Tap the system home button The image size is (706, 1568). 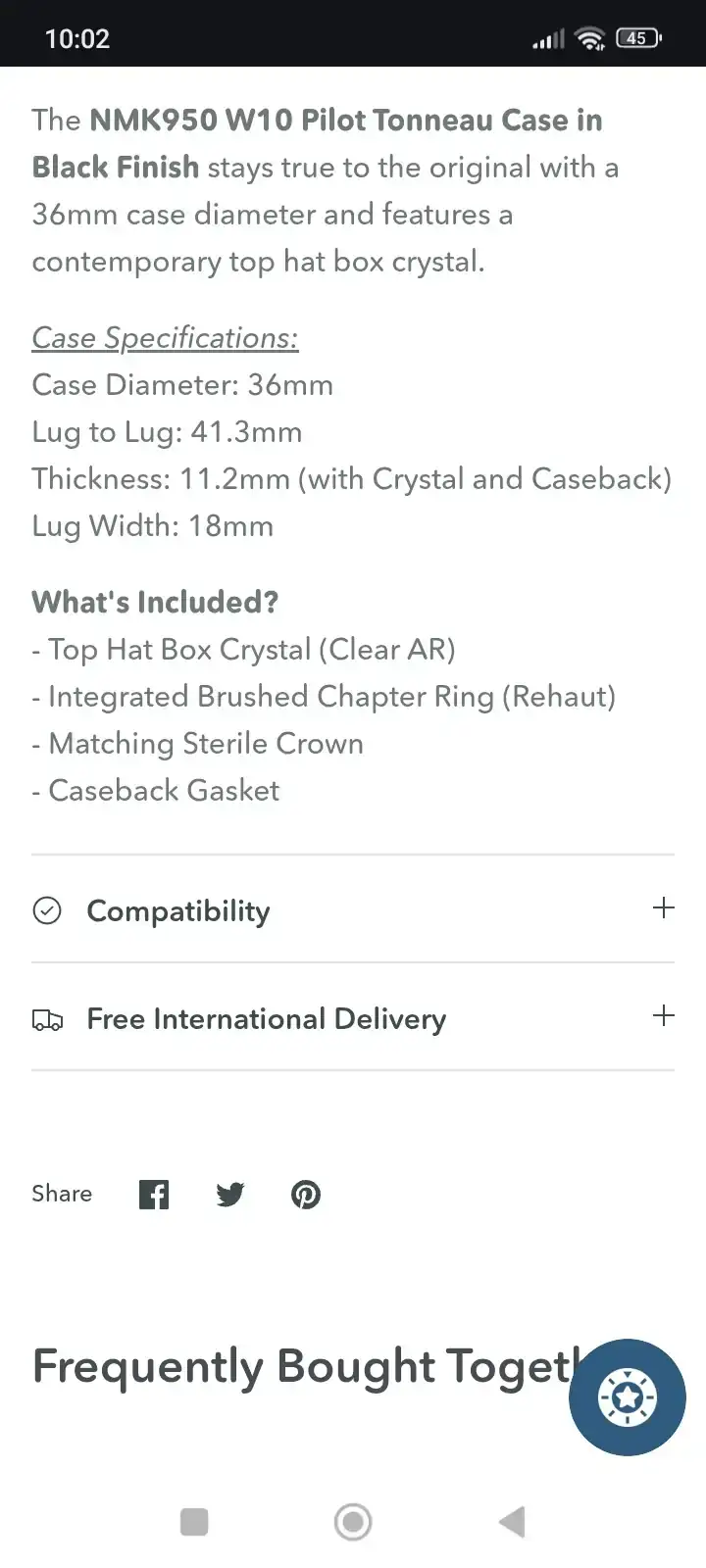[353, 1522]
